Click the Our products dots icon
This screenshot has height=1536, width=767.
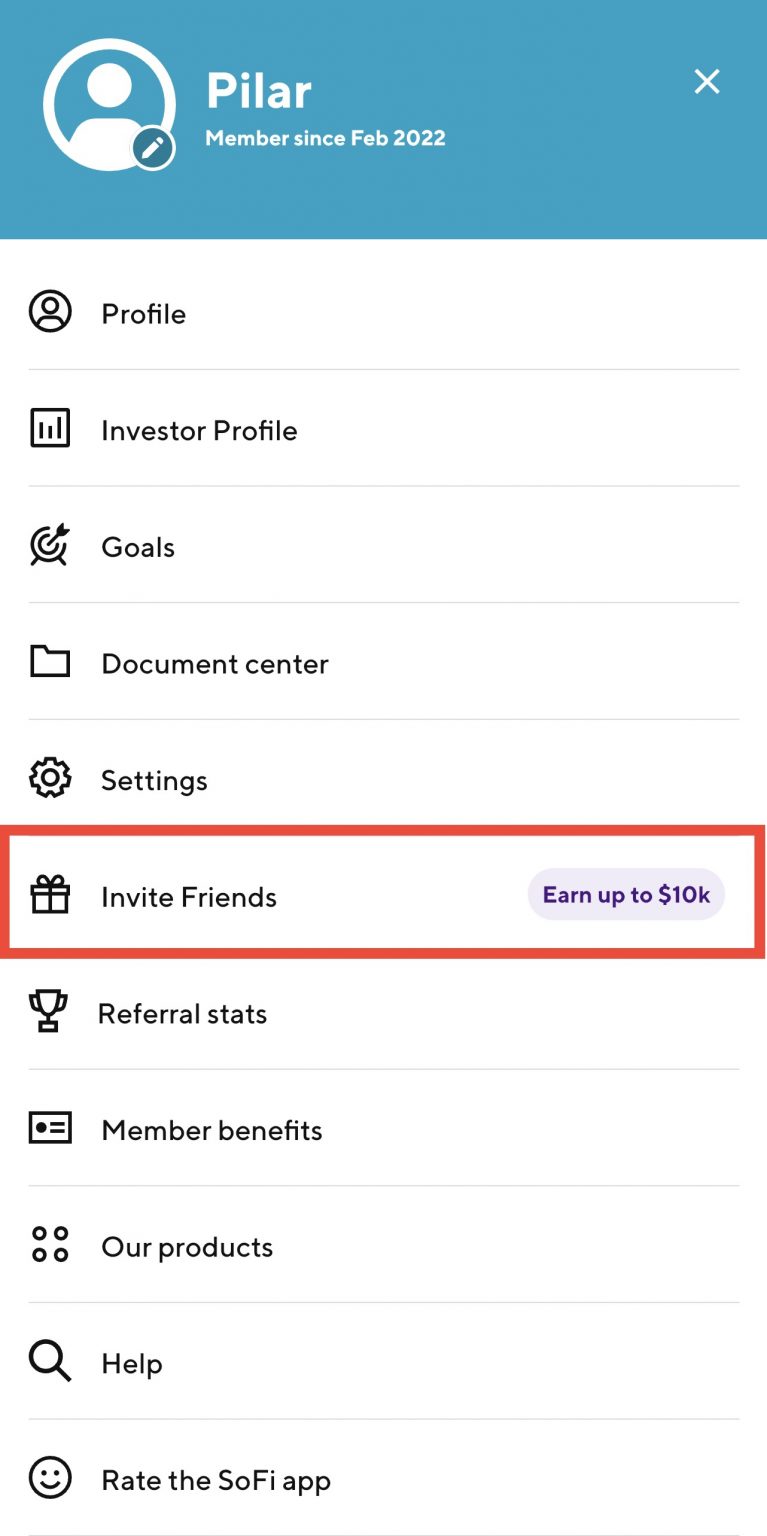tap(49, 1244)
